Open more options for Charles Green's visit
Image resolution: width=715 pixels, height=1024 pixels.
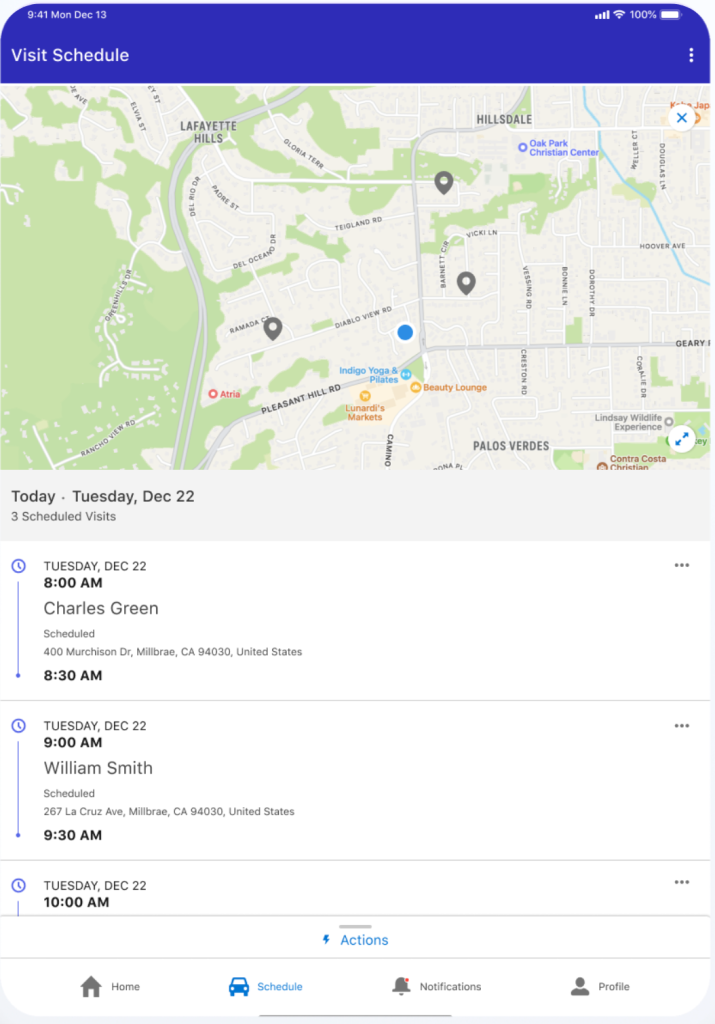click(x=682, y=565)
